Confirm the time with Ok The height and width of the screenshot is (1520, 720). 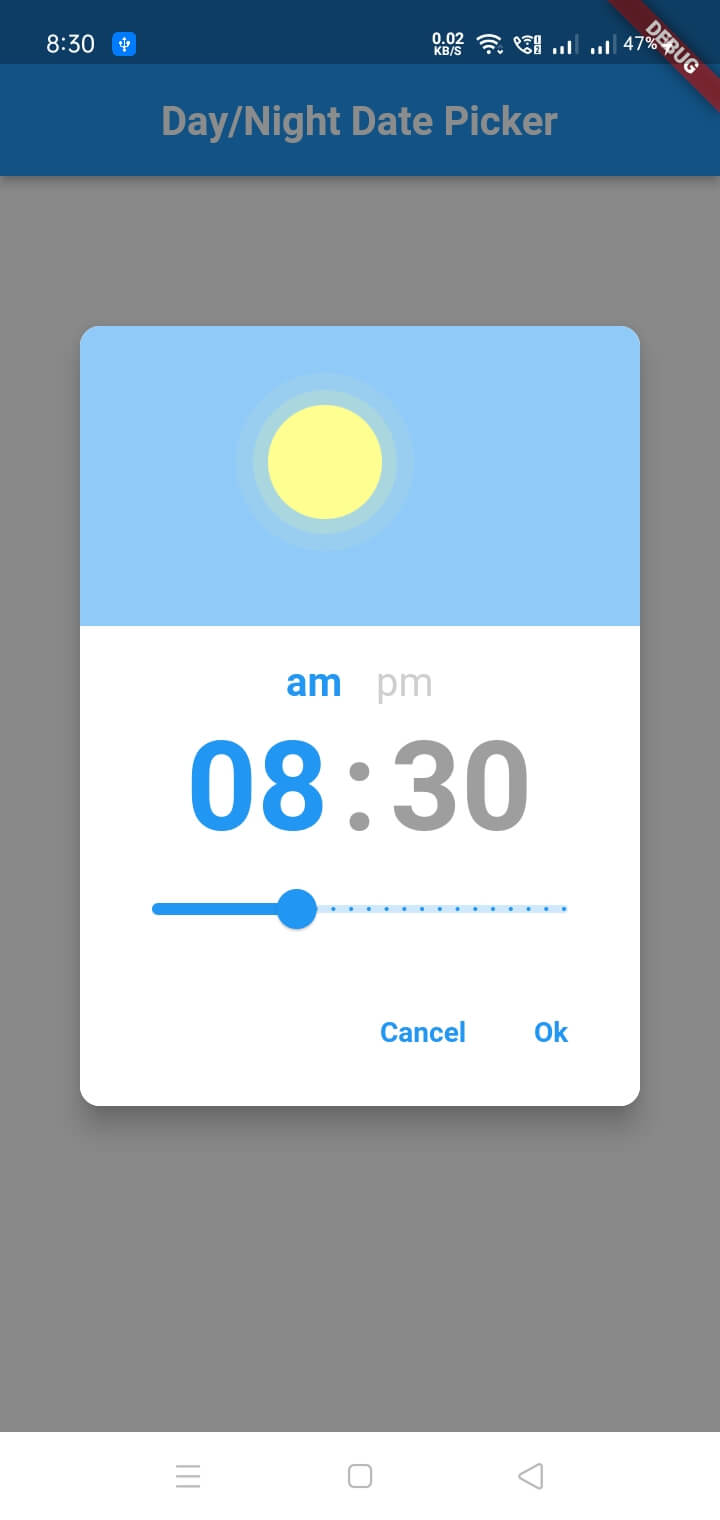point(551,1032)
